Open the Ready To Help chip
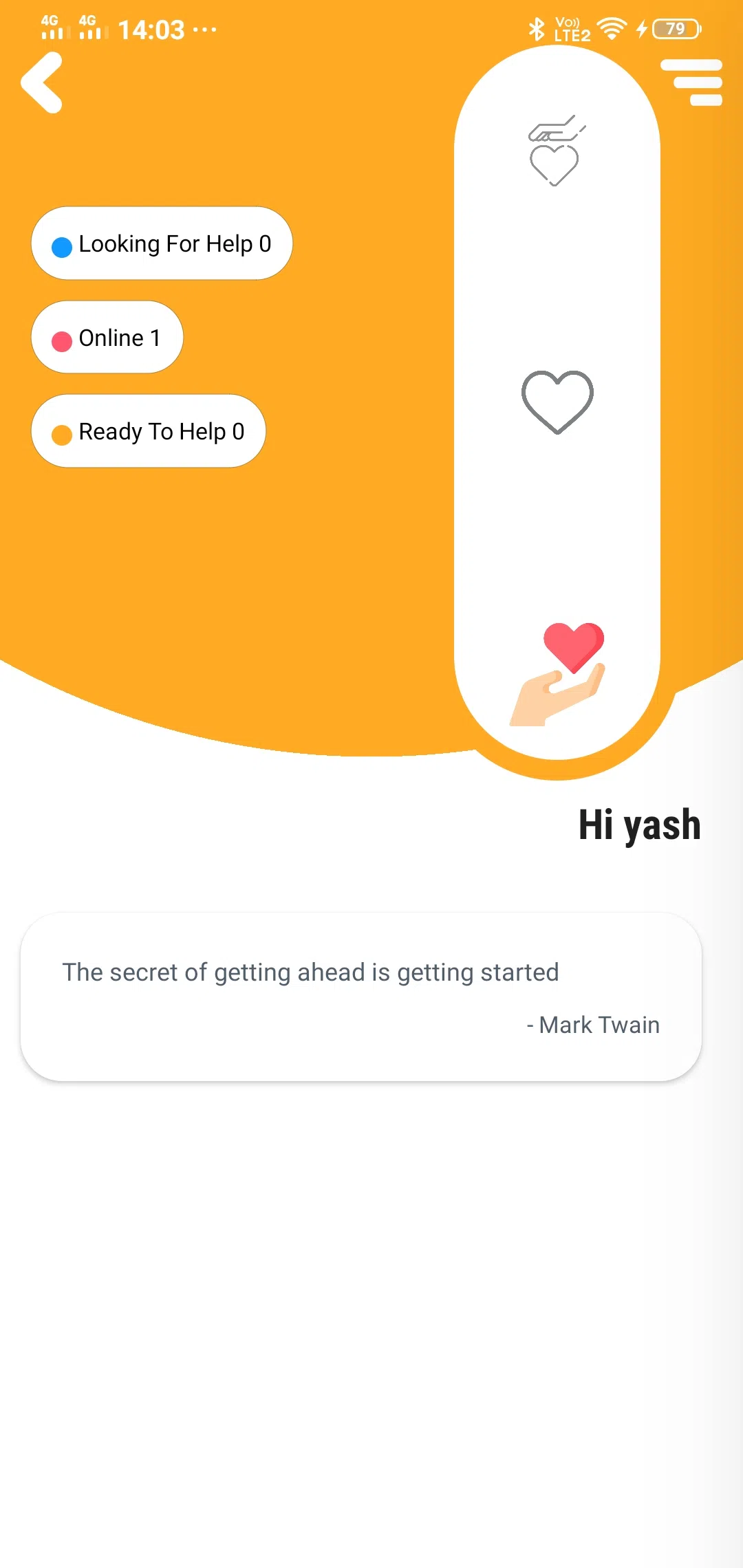Screen dimensions: 743x1568 tap(149, 431)
